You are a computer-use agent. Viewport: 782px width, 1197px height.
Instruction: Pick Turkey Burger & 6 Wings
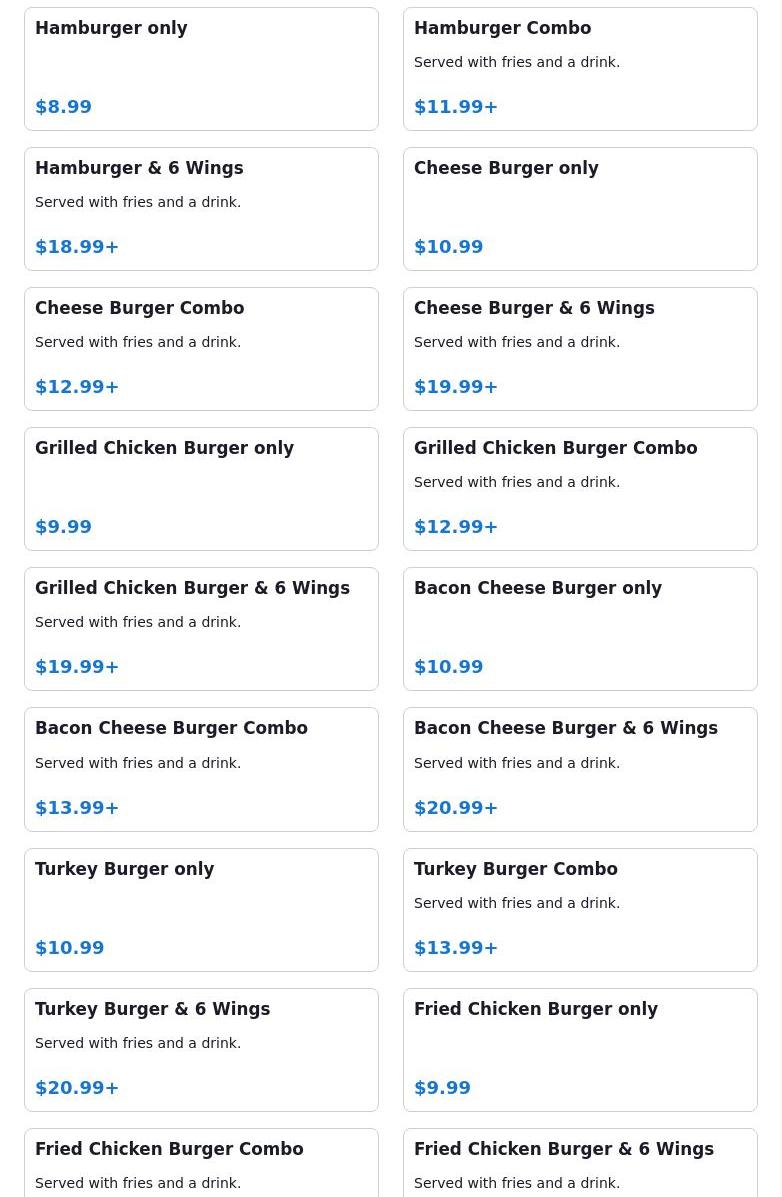(x=201, y=1050)
